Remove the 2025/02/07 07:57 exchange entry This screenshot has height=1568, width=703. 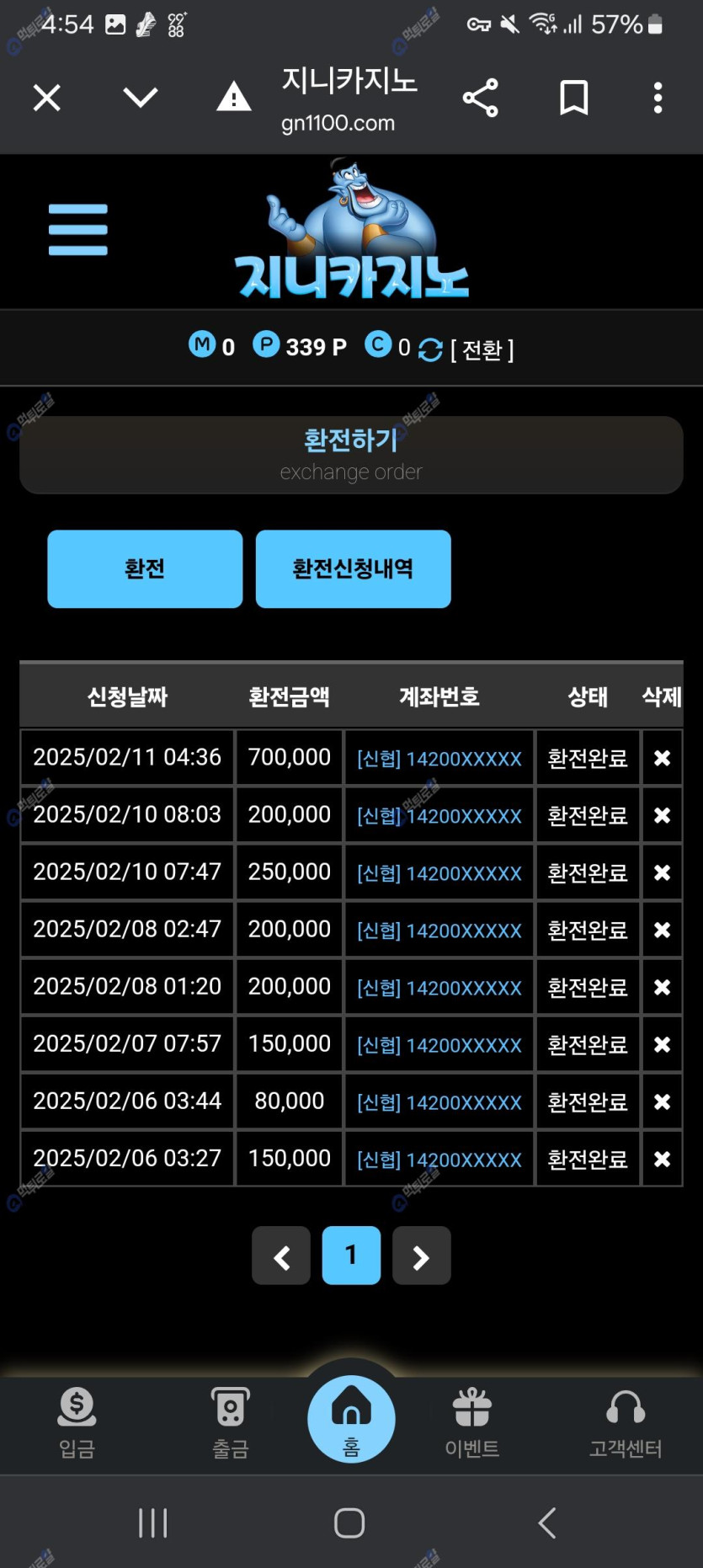click(662, 1044)
